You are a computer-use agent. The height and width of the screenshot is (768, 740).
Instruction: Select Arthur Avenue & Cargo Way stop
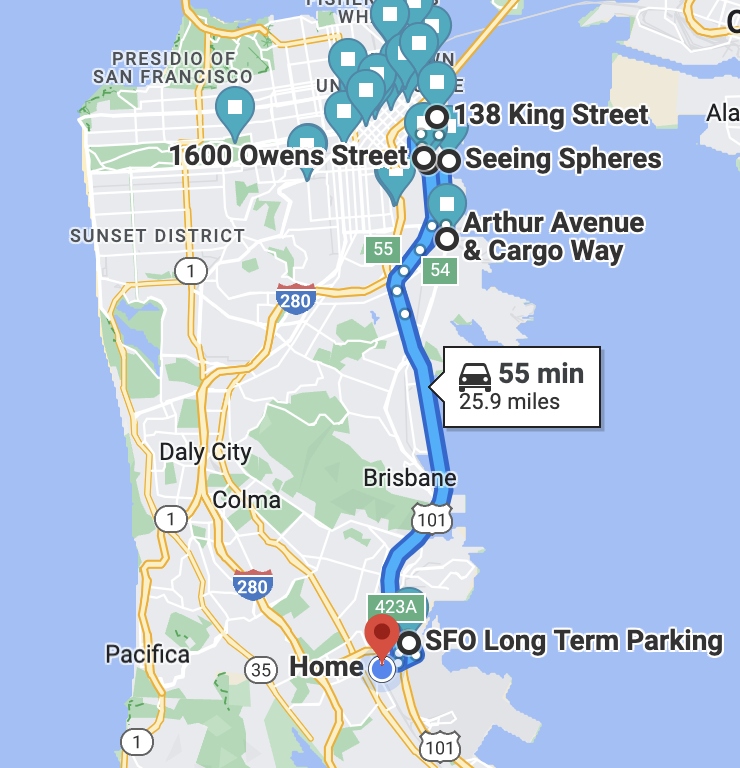point(447,239)
